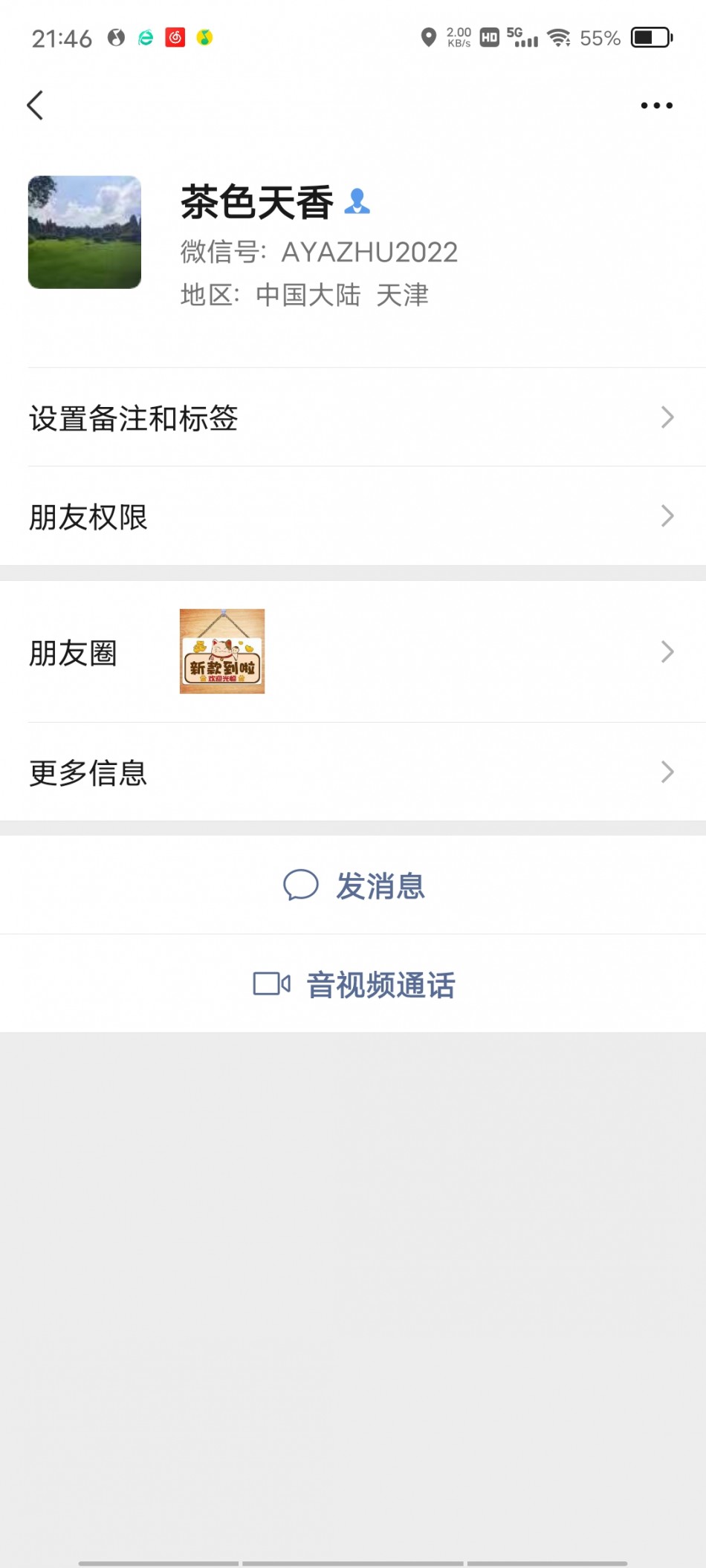The height and width of the screenshot is (1568, 706).
Task: Open 朋友权限 privacy settings
Action: pos(352,516)
